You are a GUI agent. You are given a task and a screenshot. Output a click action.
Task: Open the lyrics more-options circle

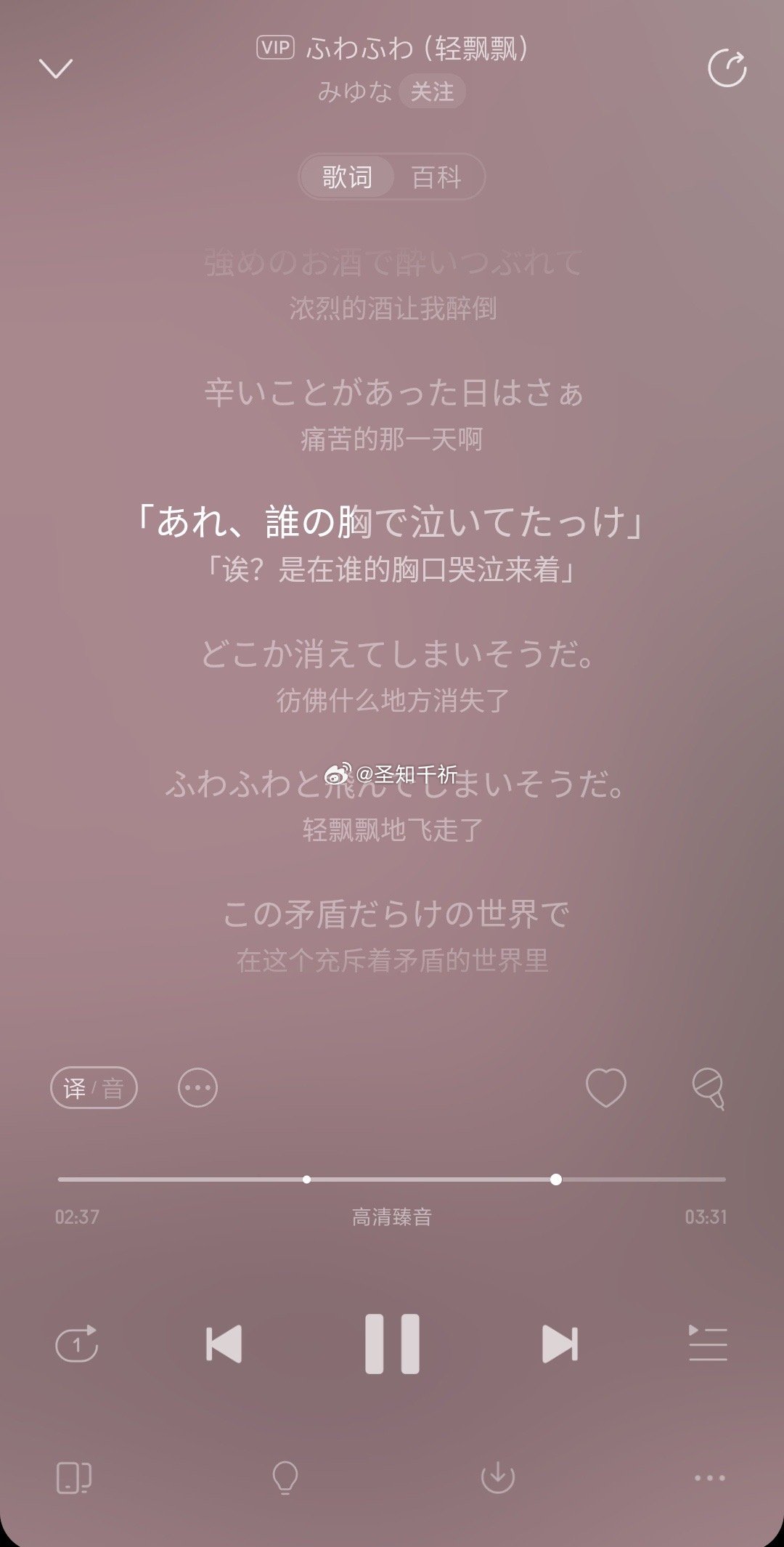point(197,1088)
